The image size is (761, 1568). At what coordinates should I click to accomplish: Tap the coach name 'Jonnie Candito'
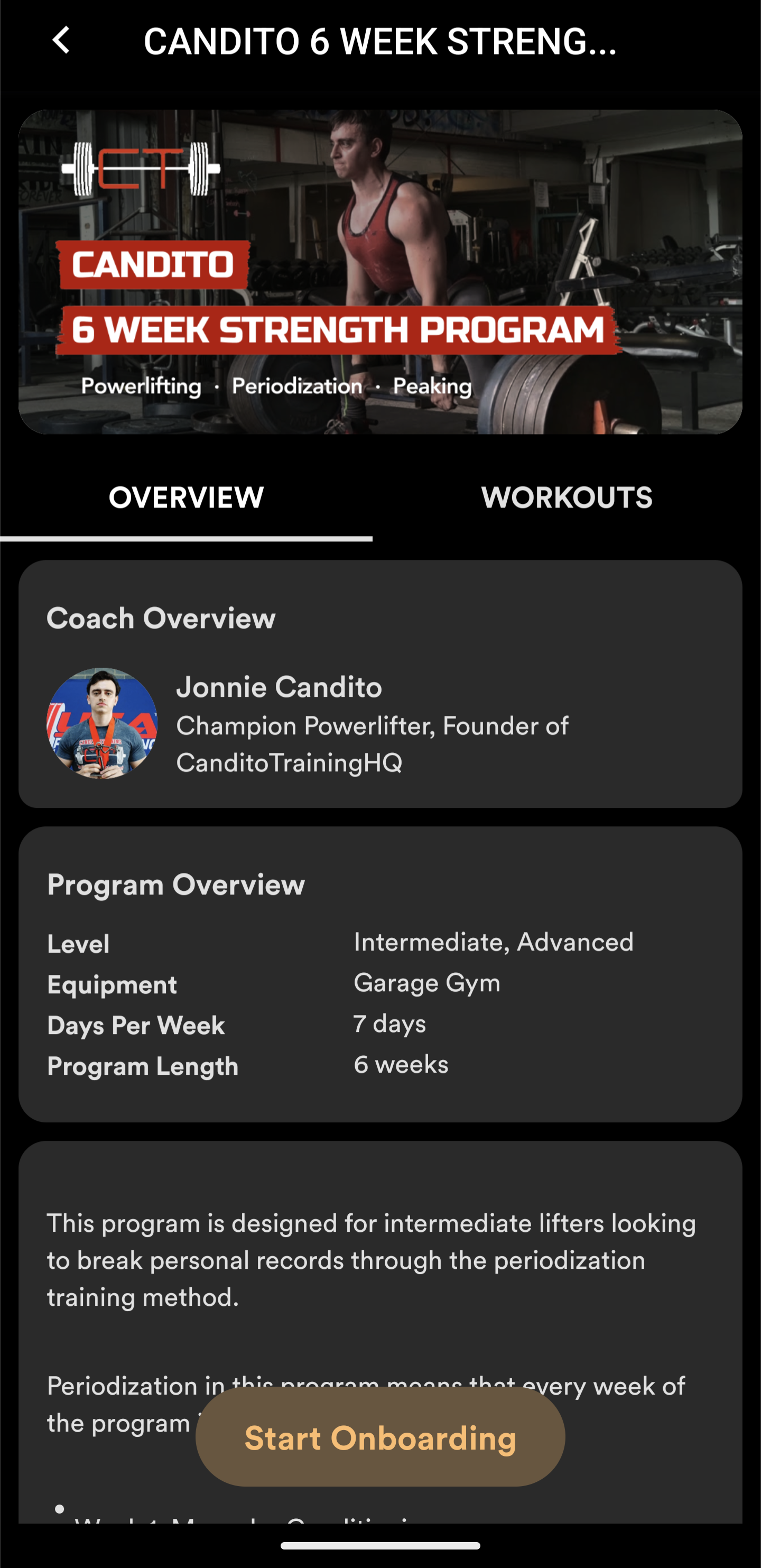click(279, 687)
